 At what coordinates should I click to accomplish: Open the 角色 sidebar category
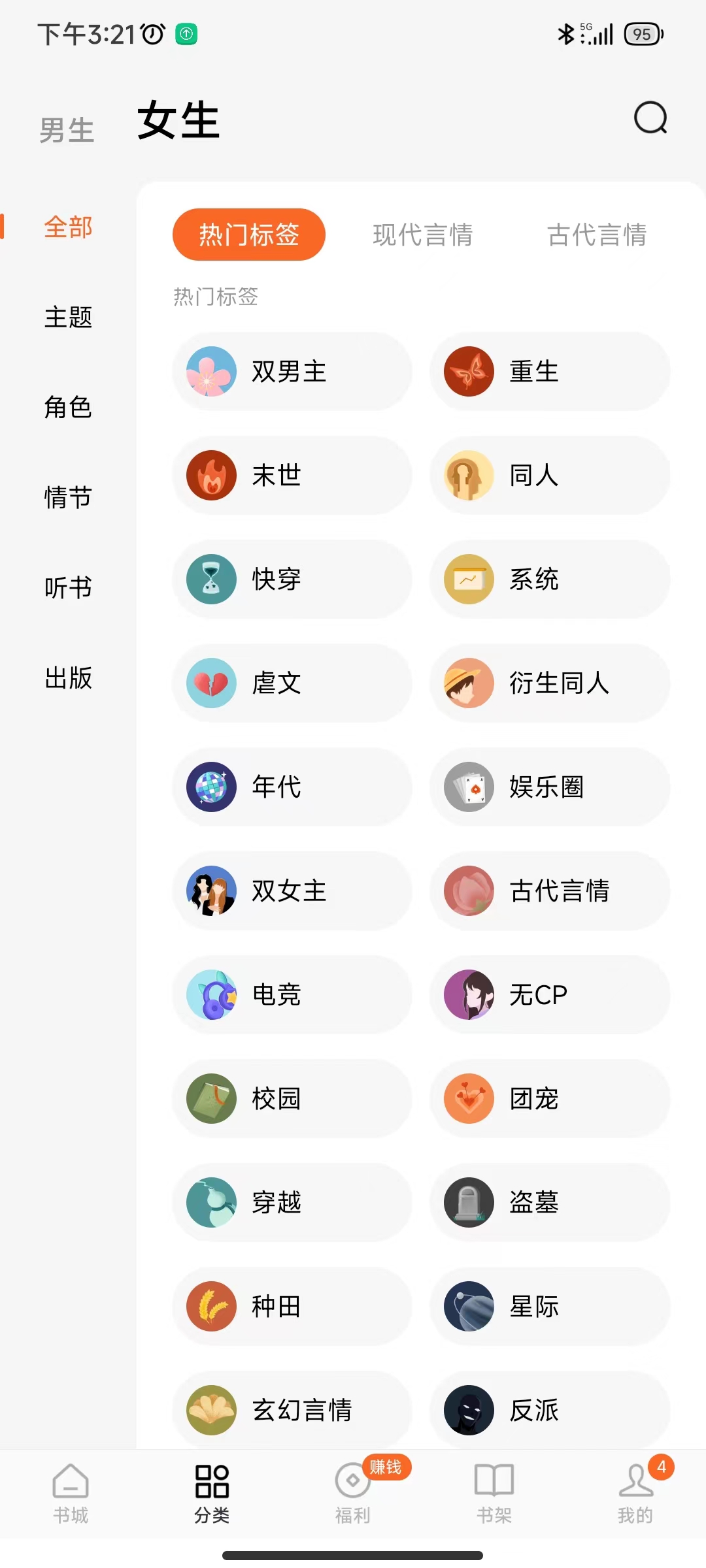click(x=68, y=408)
